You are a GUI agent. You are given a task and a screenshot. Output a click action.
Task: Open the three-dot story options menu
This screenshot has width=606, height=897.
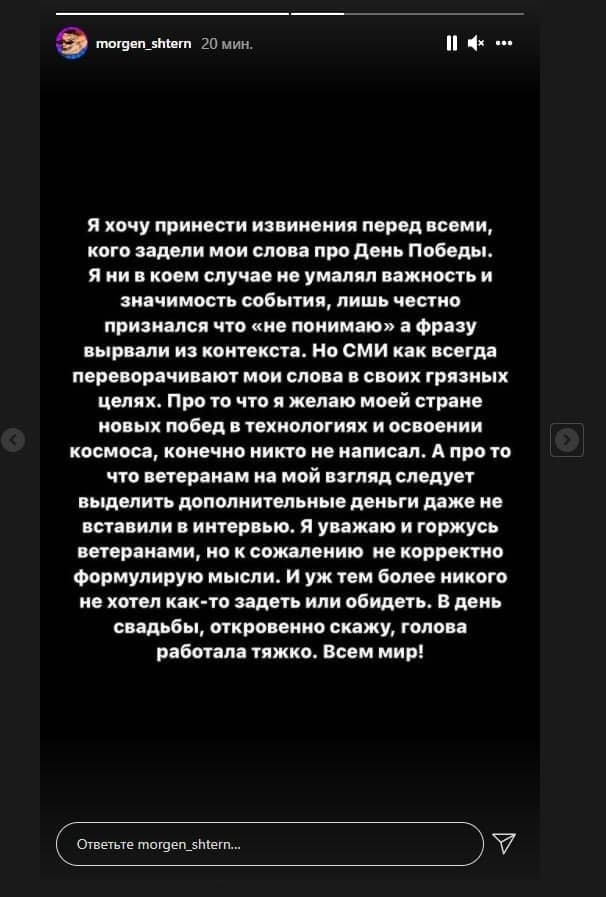pos(504,43)
